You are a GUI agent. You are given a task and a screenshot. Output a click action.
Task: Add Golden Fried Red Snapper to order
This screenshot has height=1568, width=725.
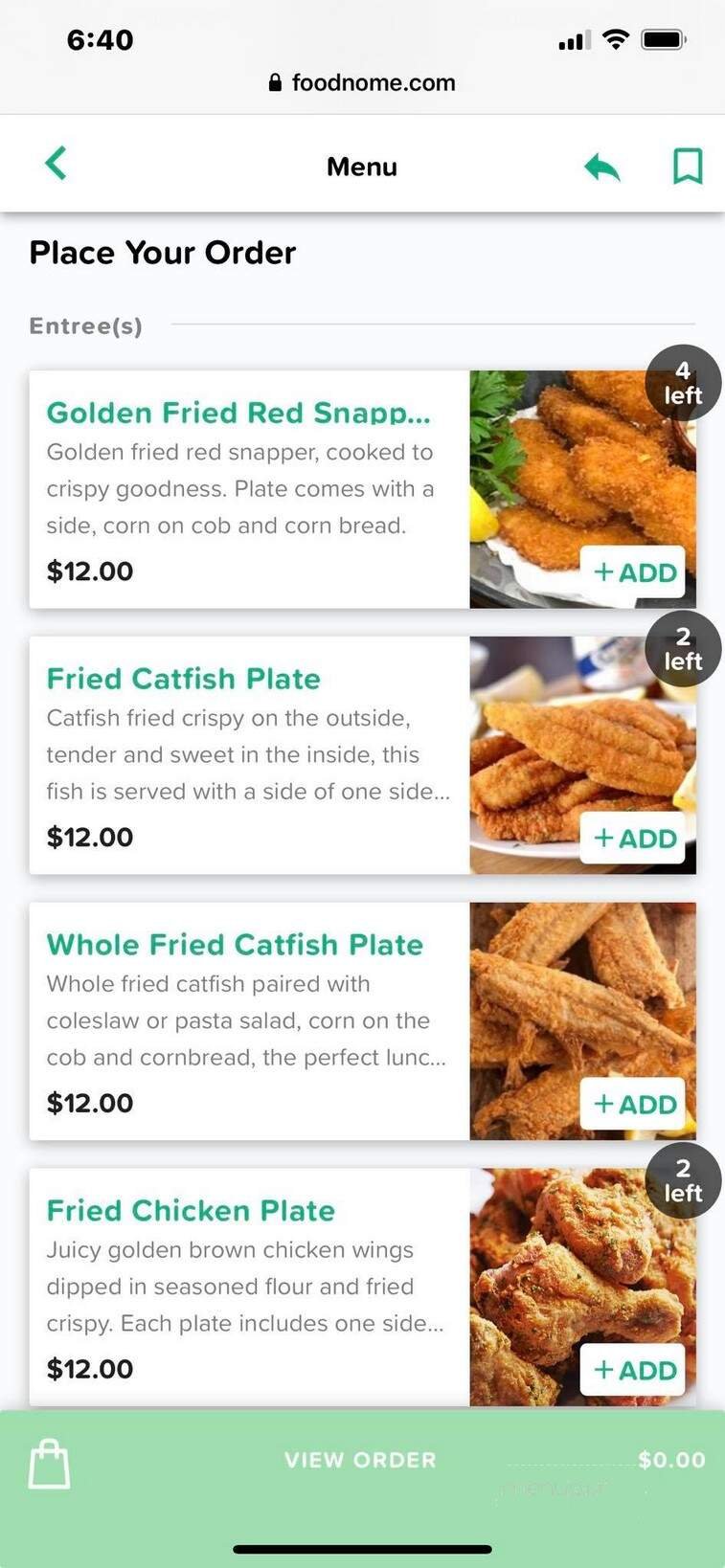pos(633,572)
